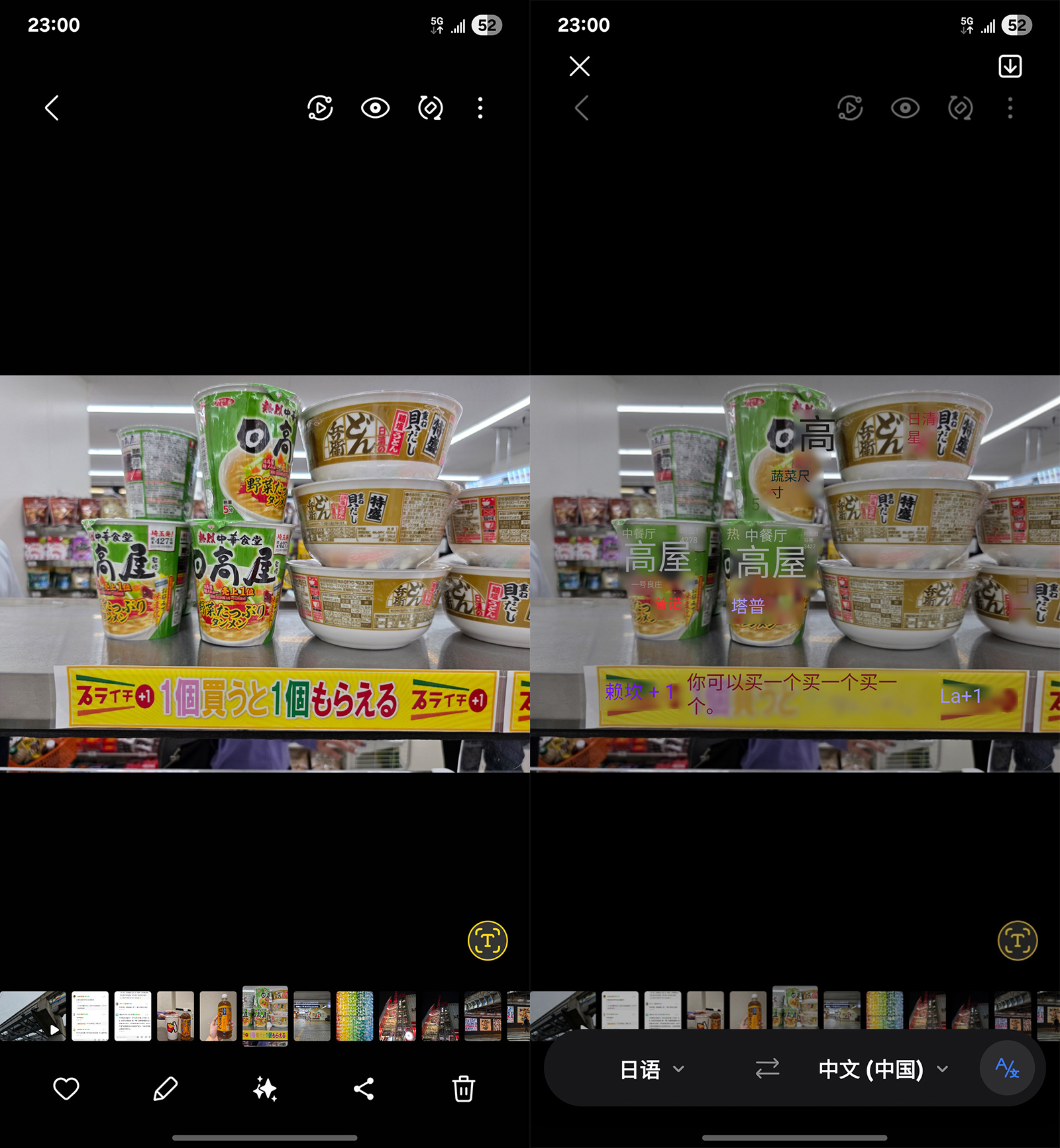This screenshot has width=1060, height=1148.
Task: Share this photo
Action: coord(364,1088)
